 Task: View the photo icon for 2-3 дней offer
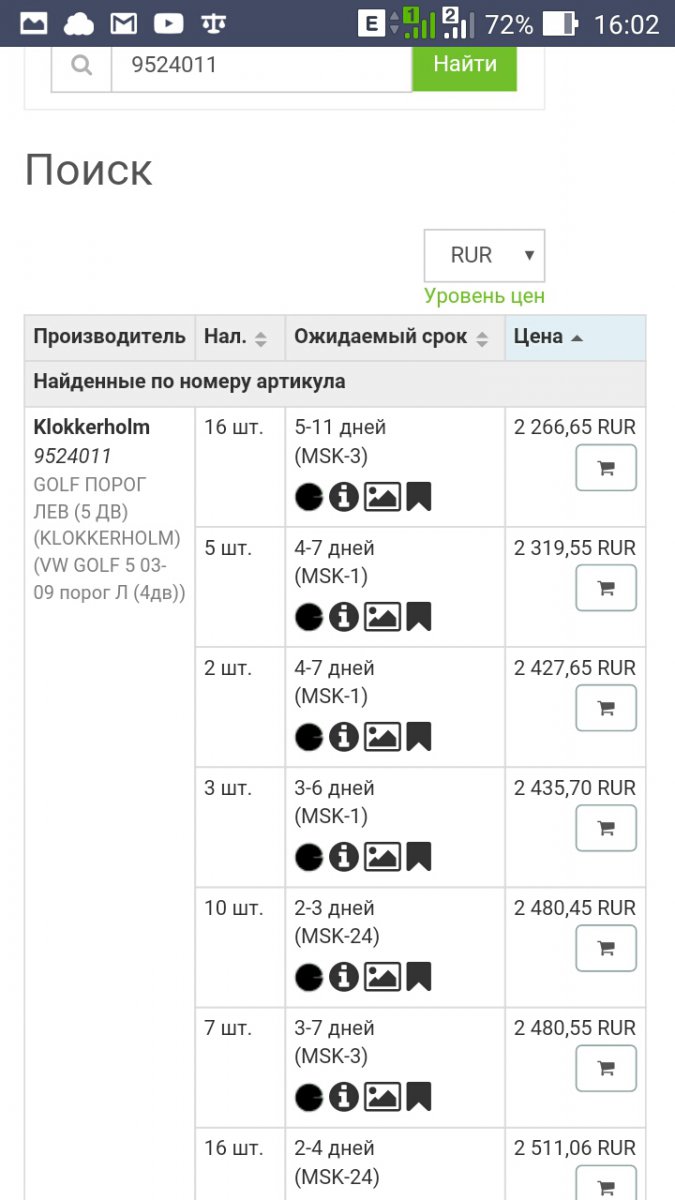point(382,976)
